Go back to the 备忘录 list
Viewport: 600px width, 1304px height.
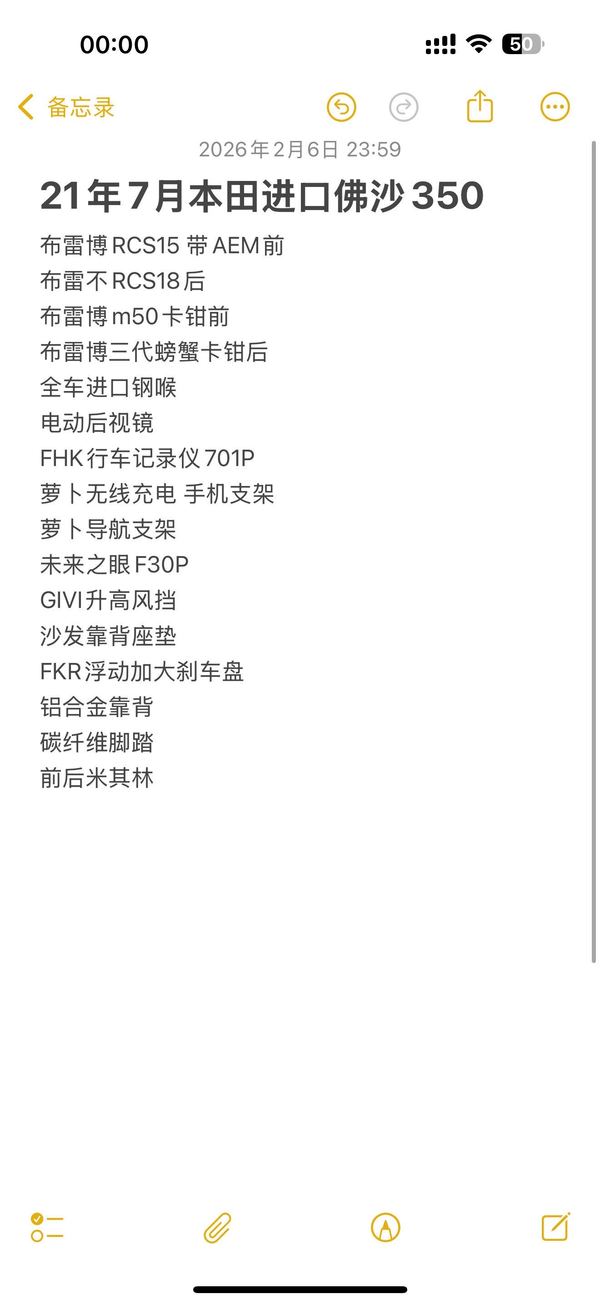click(66, 107)
